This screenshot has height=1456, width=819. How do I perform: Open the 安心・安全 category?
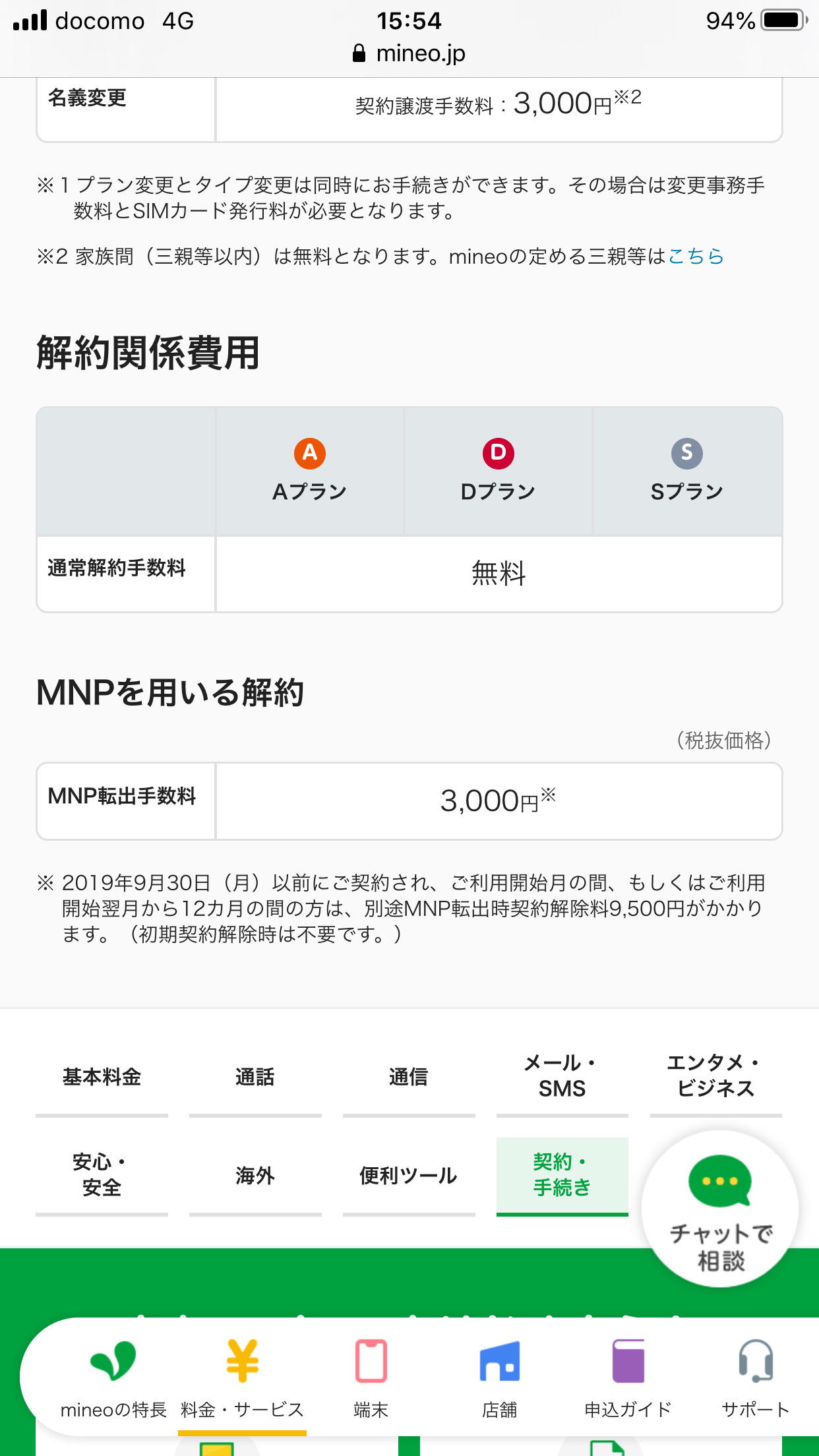[102, 1176]
